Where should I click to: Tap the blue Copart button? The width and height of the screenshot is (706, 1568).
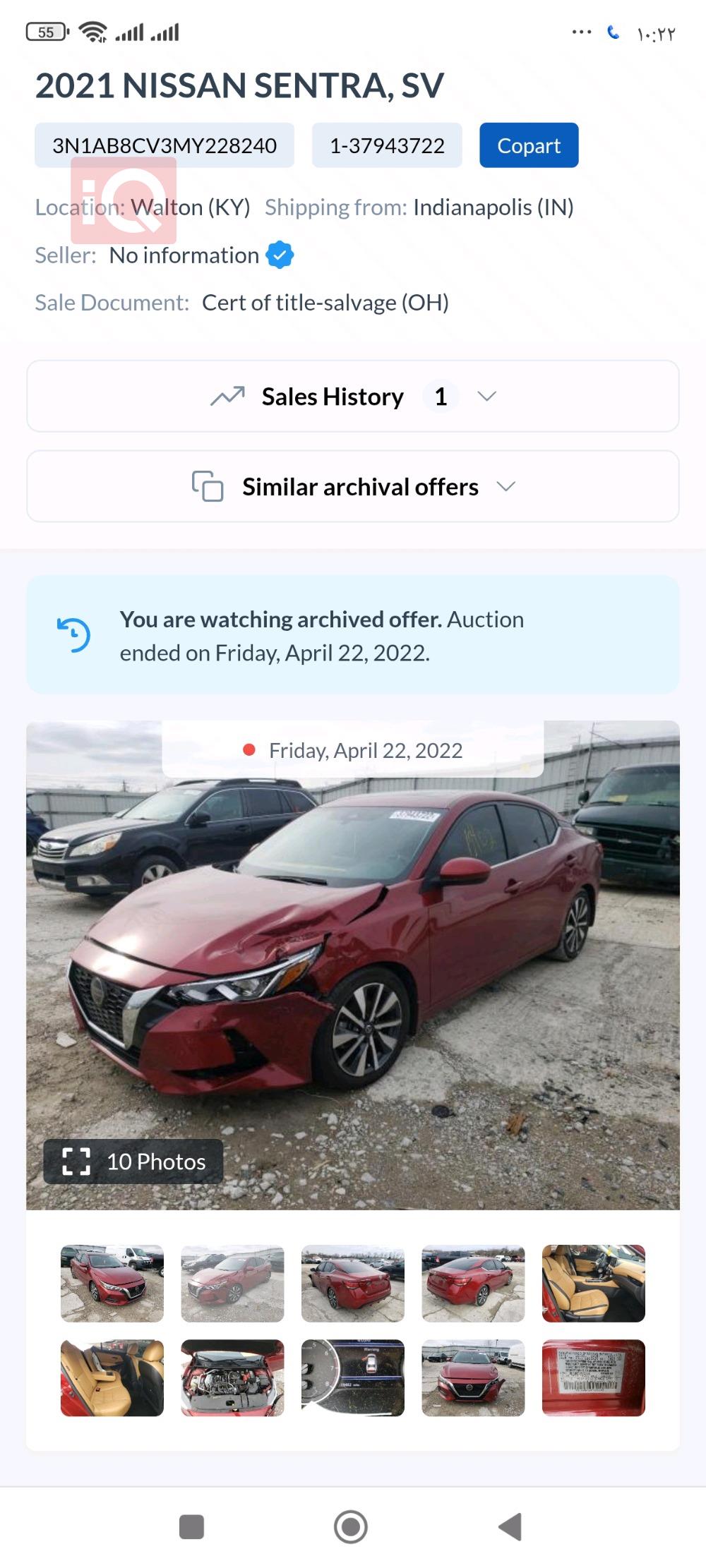click(529, 145)
